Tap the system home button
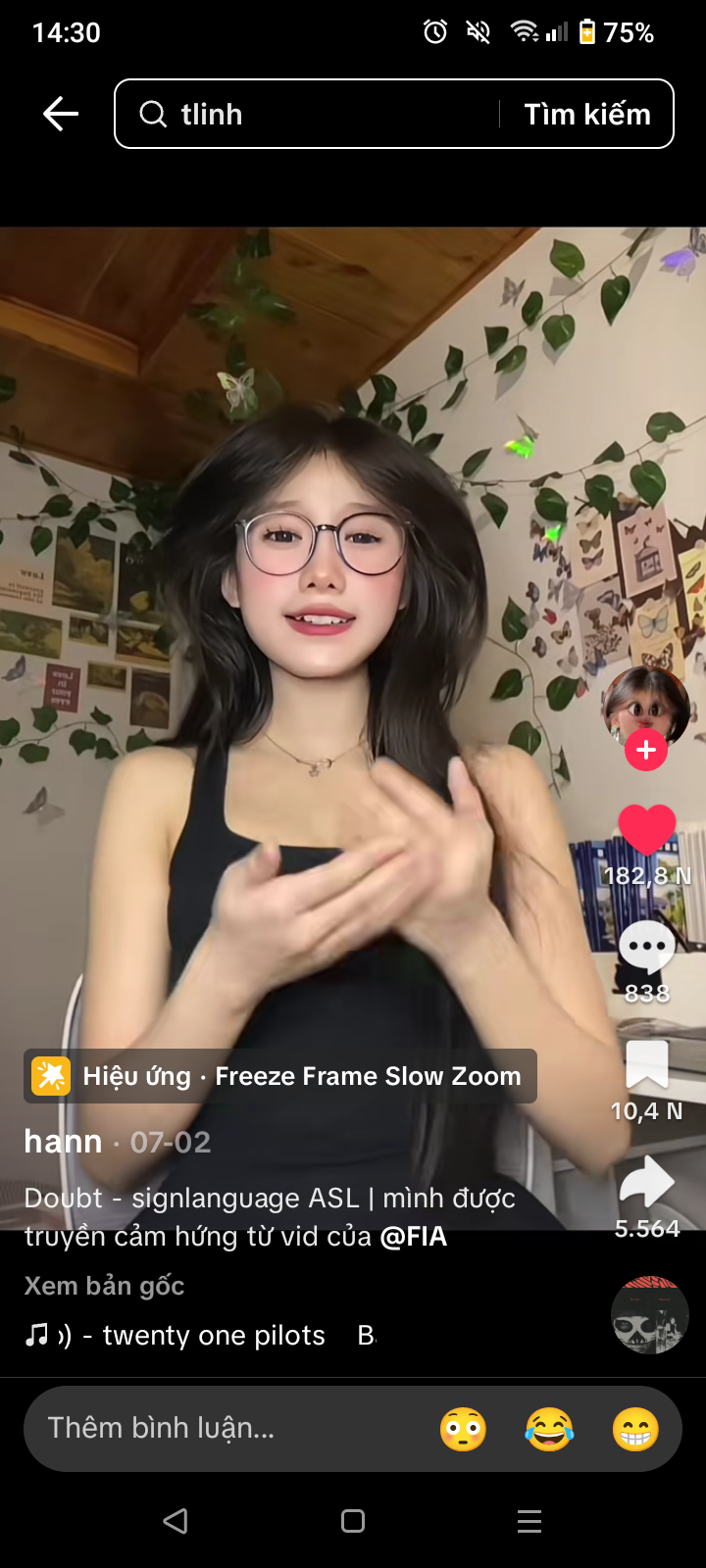706x1568 pixels. tap(353, 1521)
